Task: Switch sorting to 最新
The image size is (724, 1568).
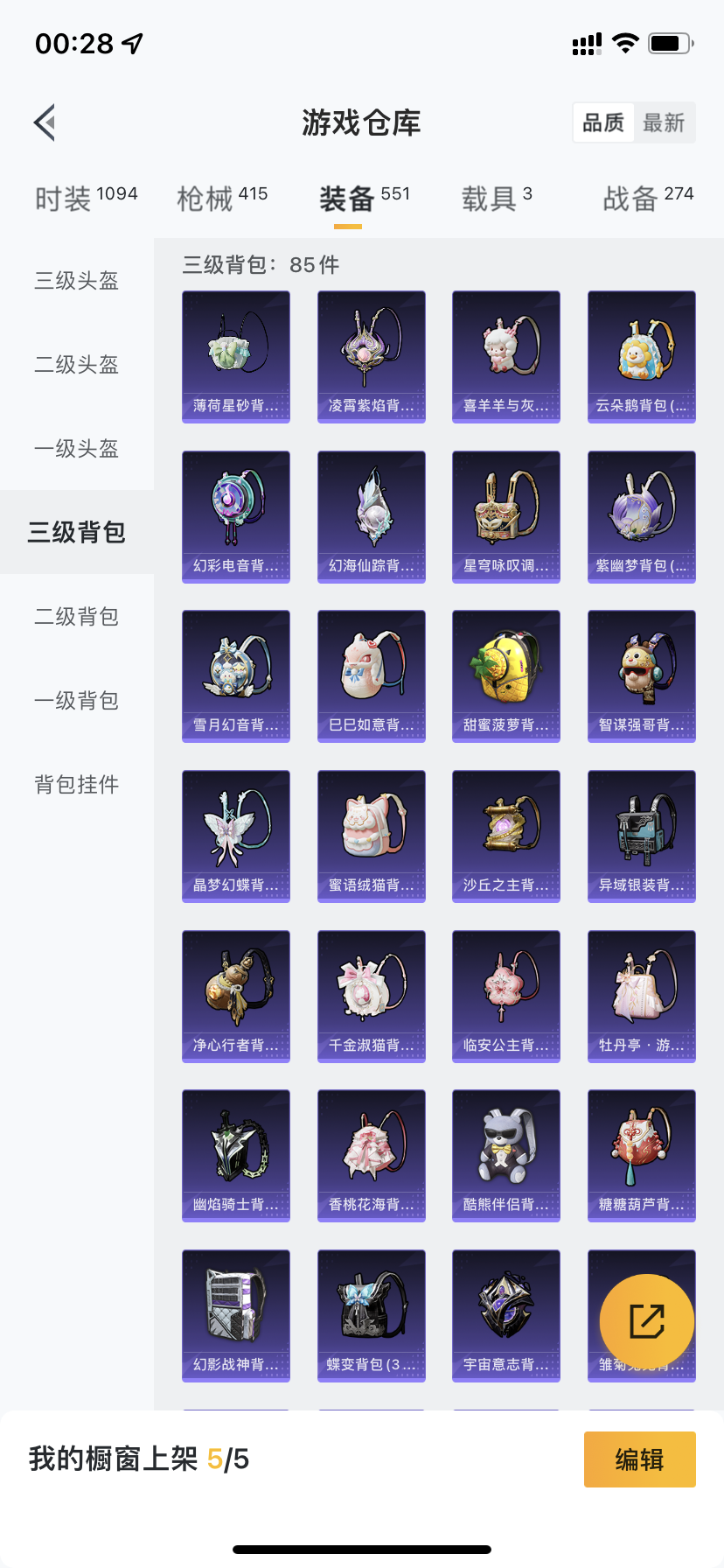Action: (x=665, y=122)
